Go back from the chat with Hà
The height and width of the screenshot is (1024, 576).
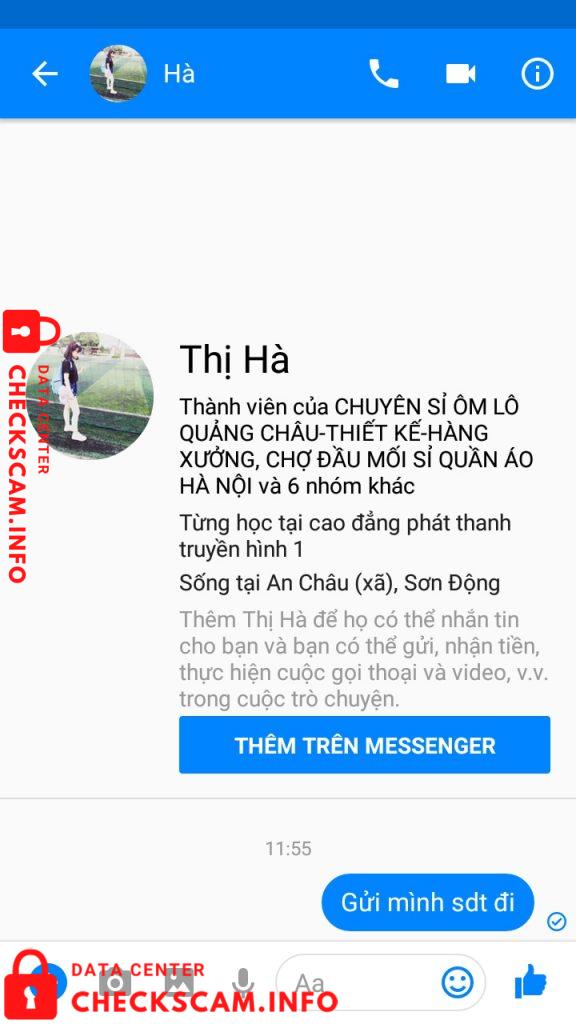pyautogui.click(x=44, y=74)
